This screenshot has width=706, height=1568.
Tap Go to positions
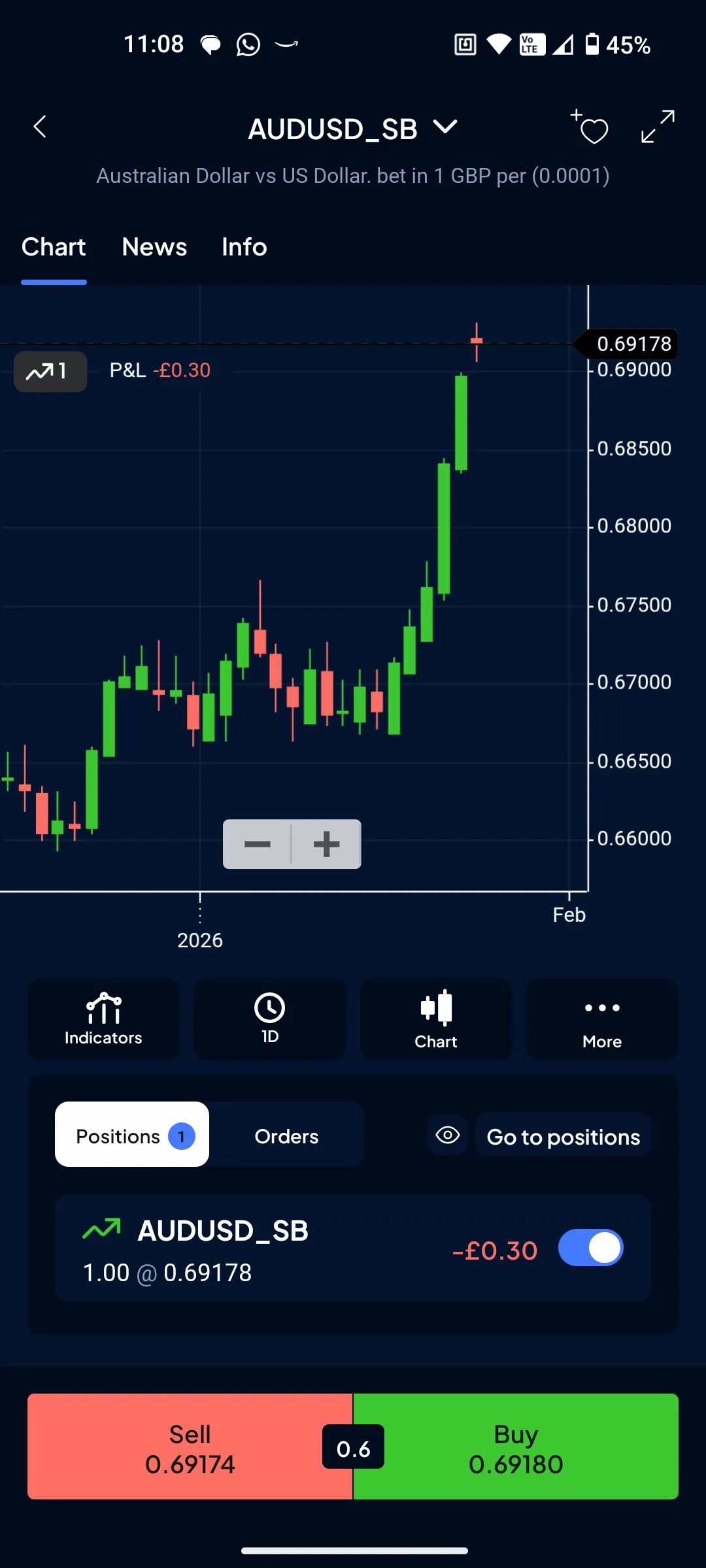[563, 1136]
